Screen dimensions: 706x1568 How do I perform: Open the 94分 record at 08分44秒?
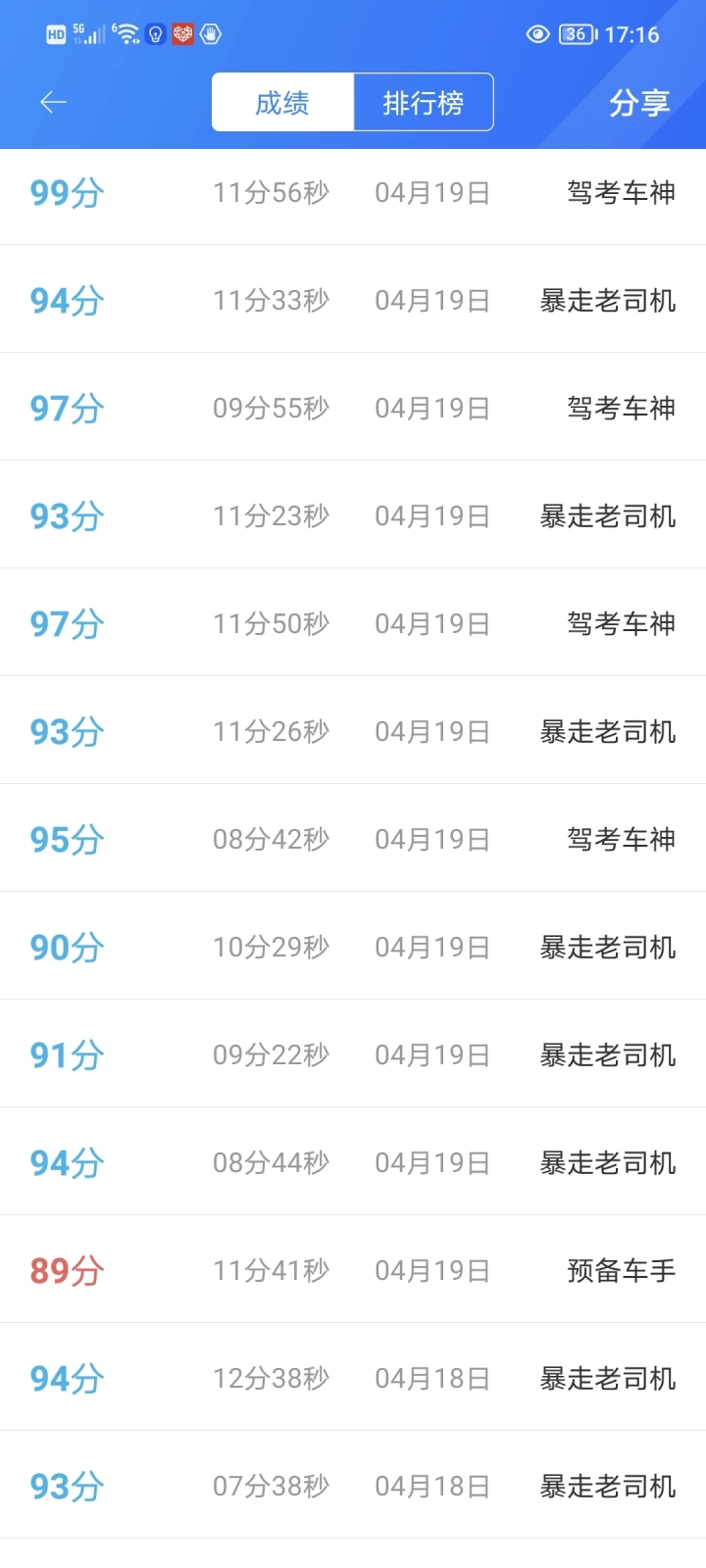point(353,1161)
